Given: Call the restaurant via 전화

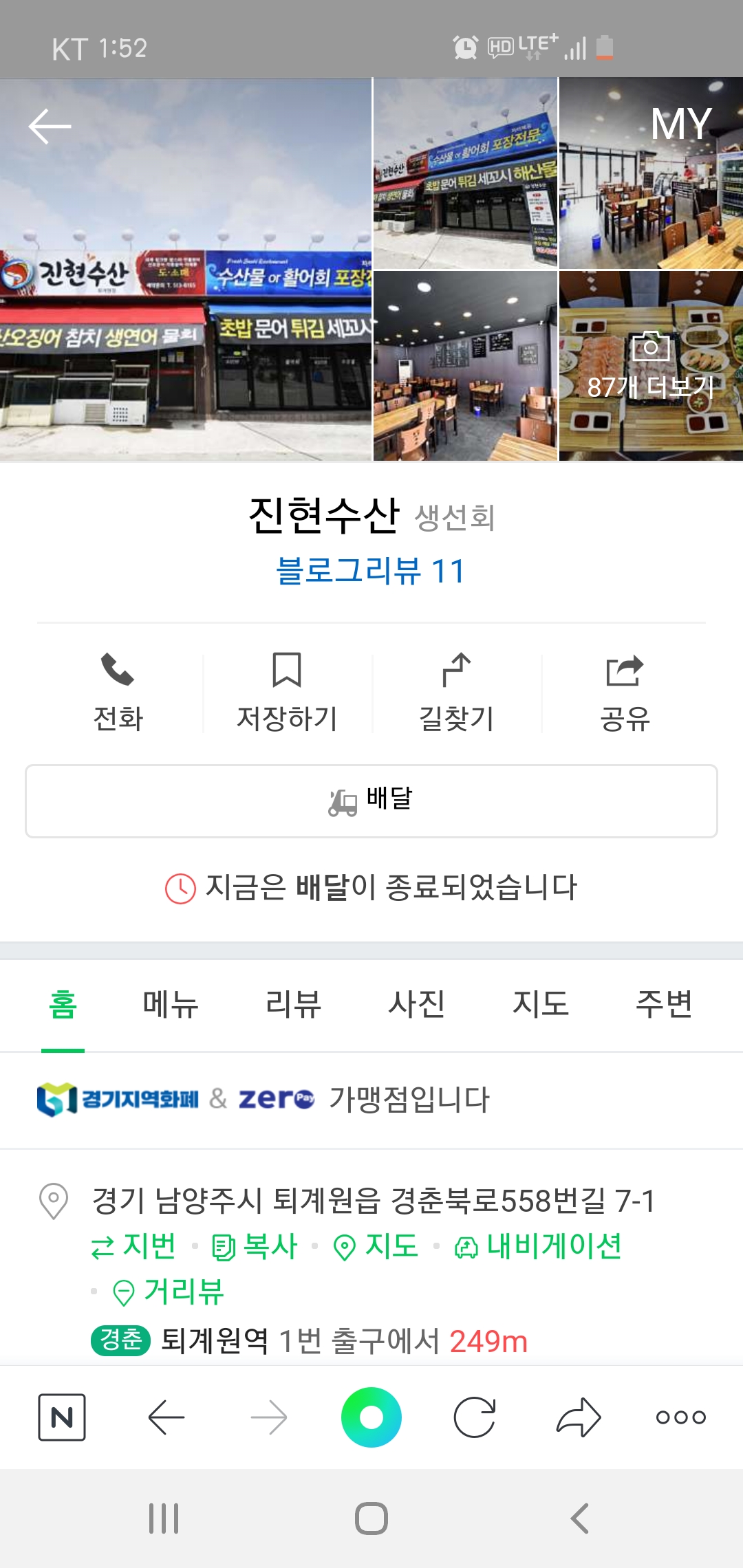Looking at the screenshot, I should pos(118,692).
